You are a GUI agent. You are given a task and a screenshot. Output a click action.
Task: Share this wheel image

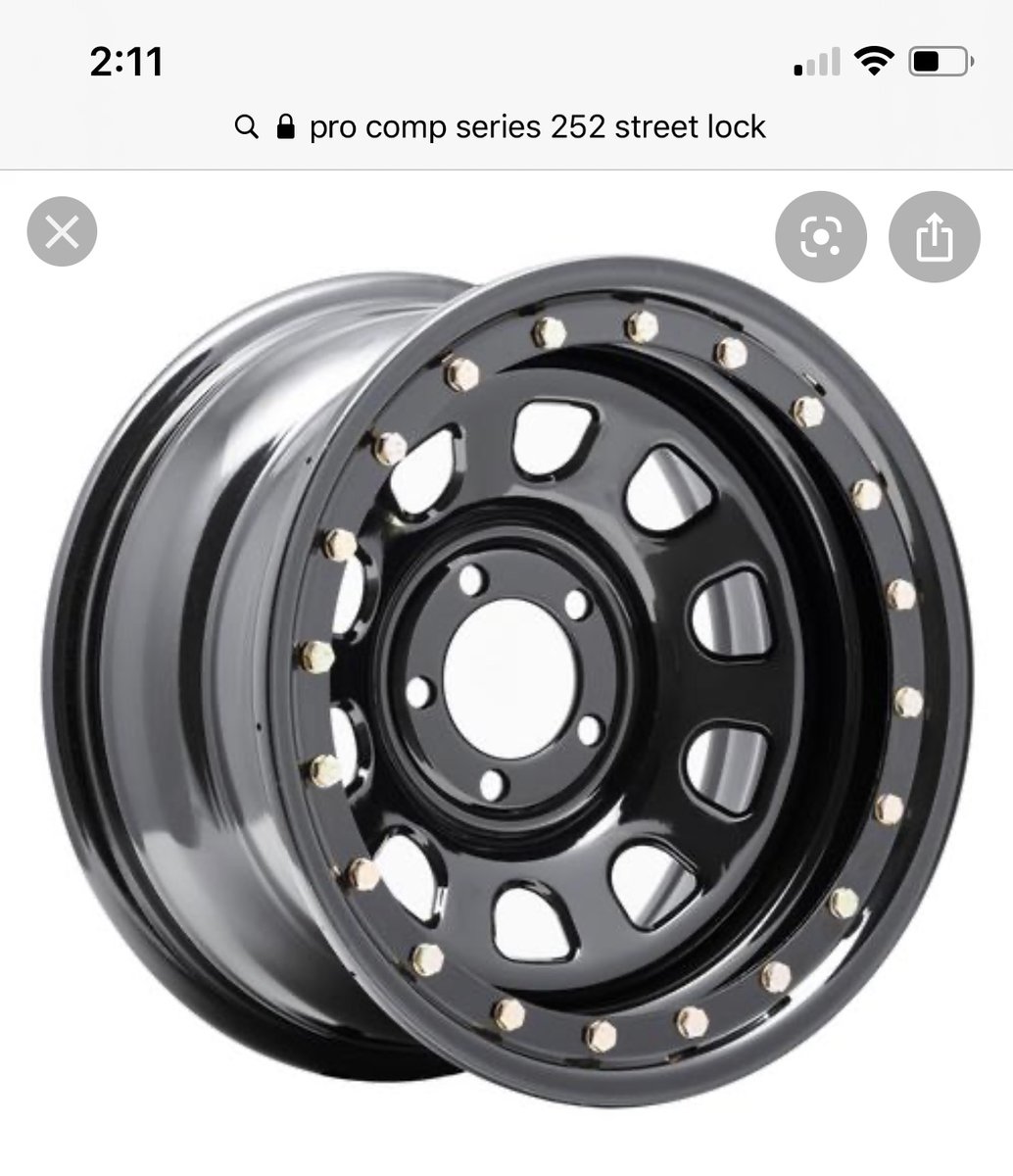pos(934,235)
